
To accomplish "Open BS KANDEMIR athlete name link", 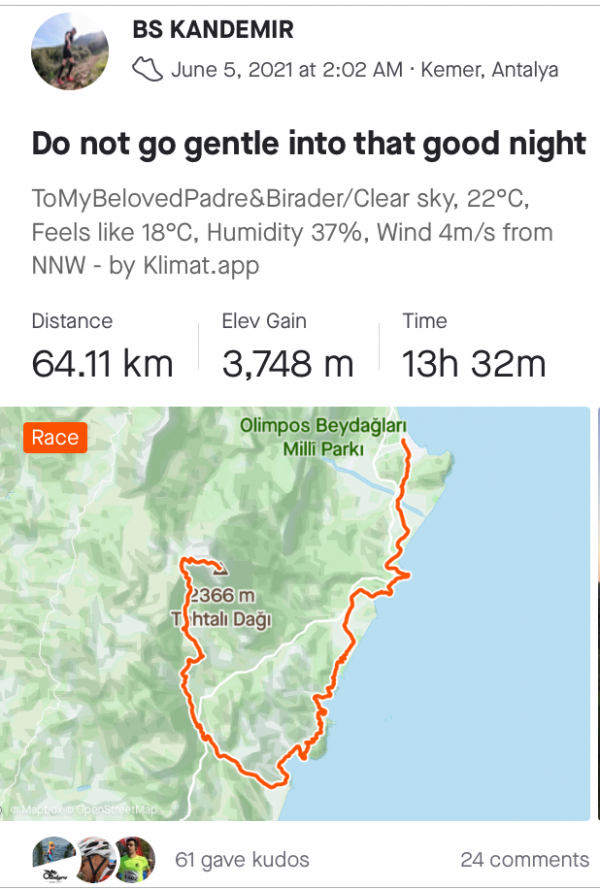I will coord(212,31).
